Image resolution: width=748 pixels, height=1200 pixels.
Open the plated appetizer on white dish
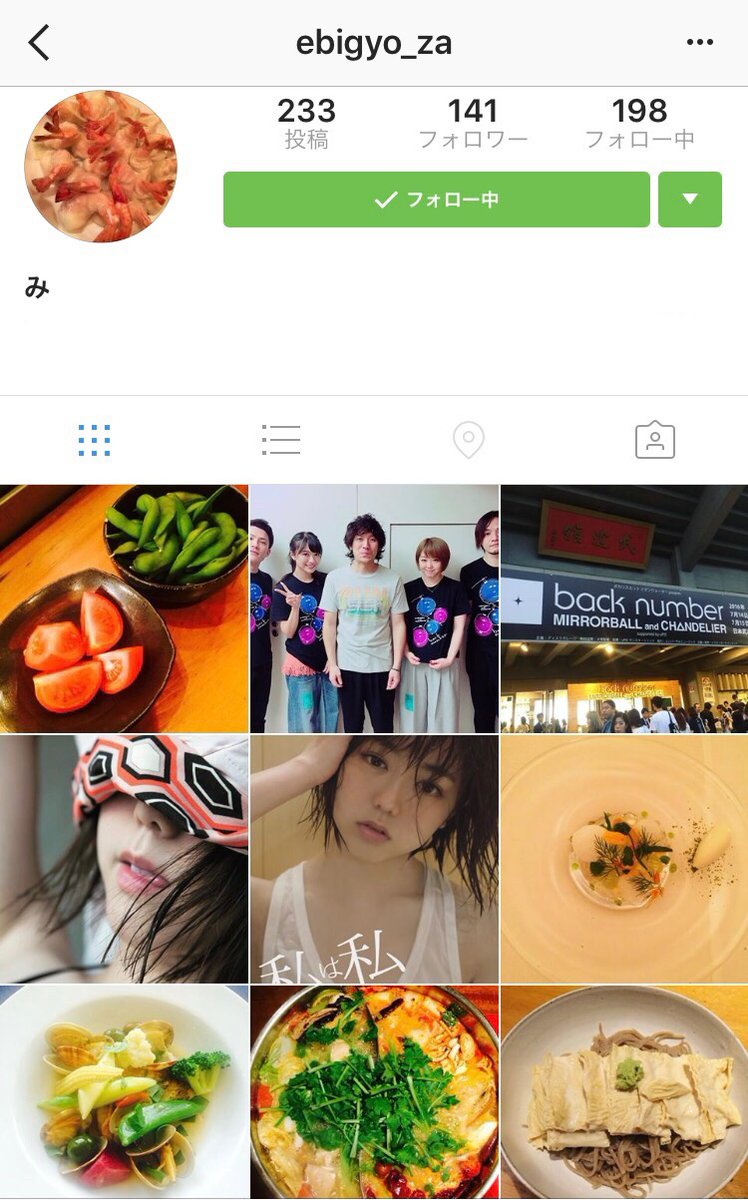624,859
